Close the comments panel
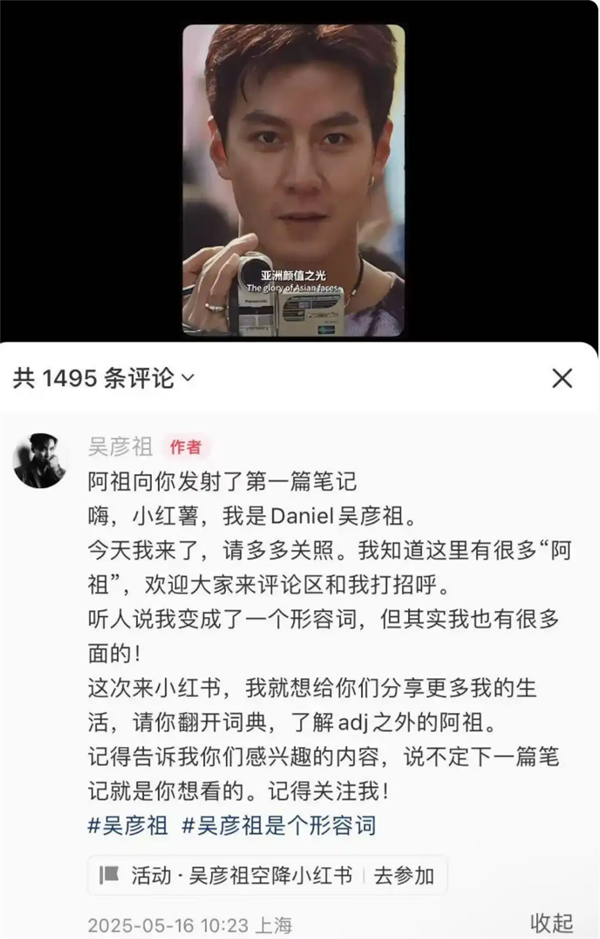This screenshot has height=939, width=600. pyautogui.click(x=562, y=378)
